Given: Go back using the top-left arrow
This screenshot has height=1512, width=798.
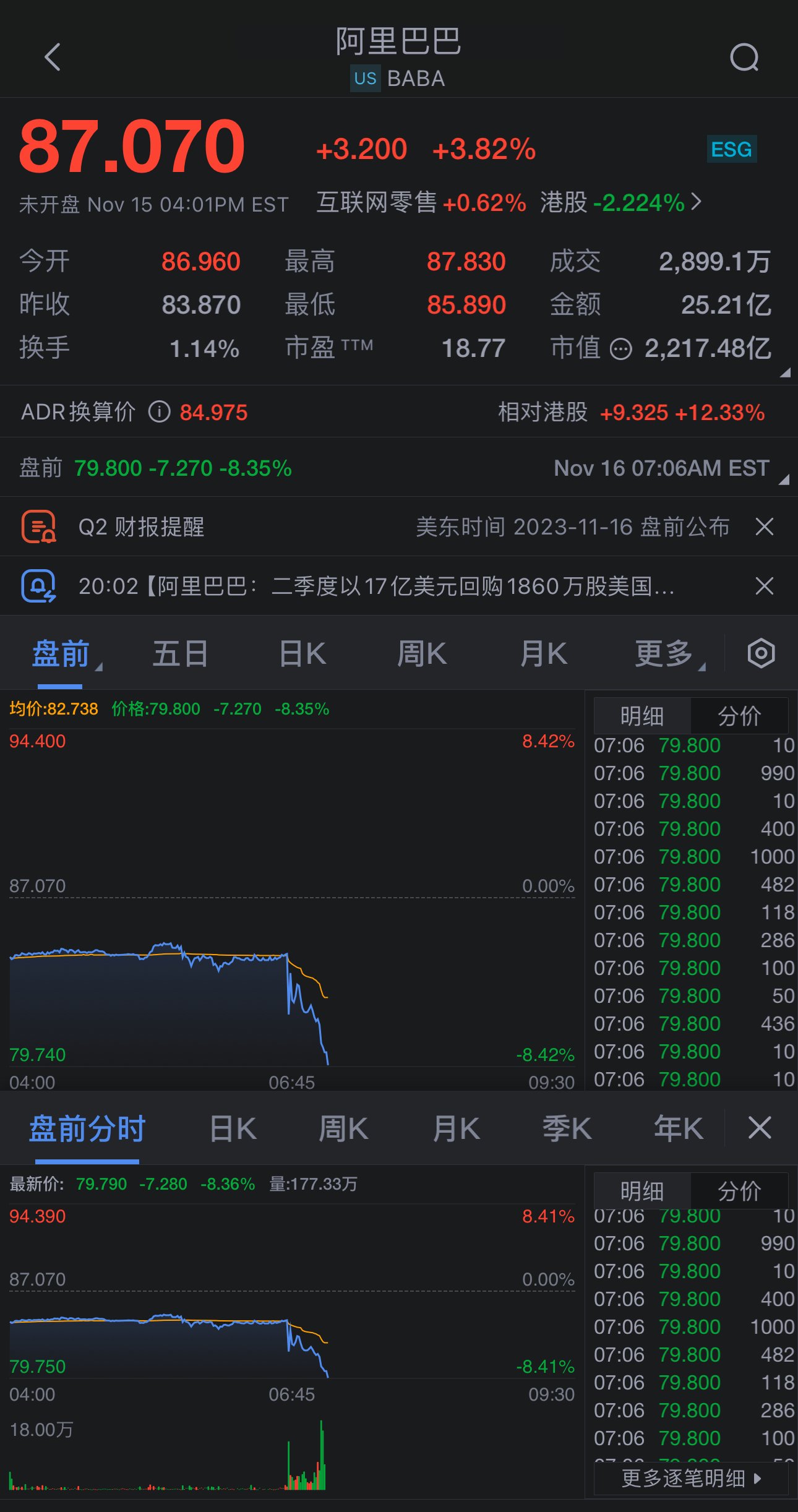Looking at the screenshot, I should 53,58.
